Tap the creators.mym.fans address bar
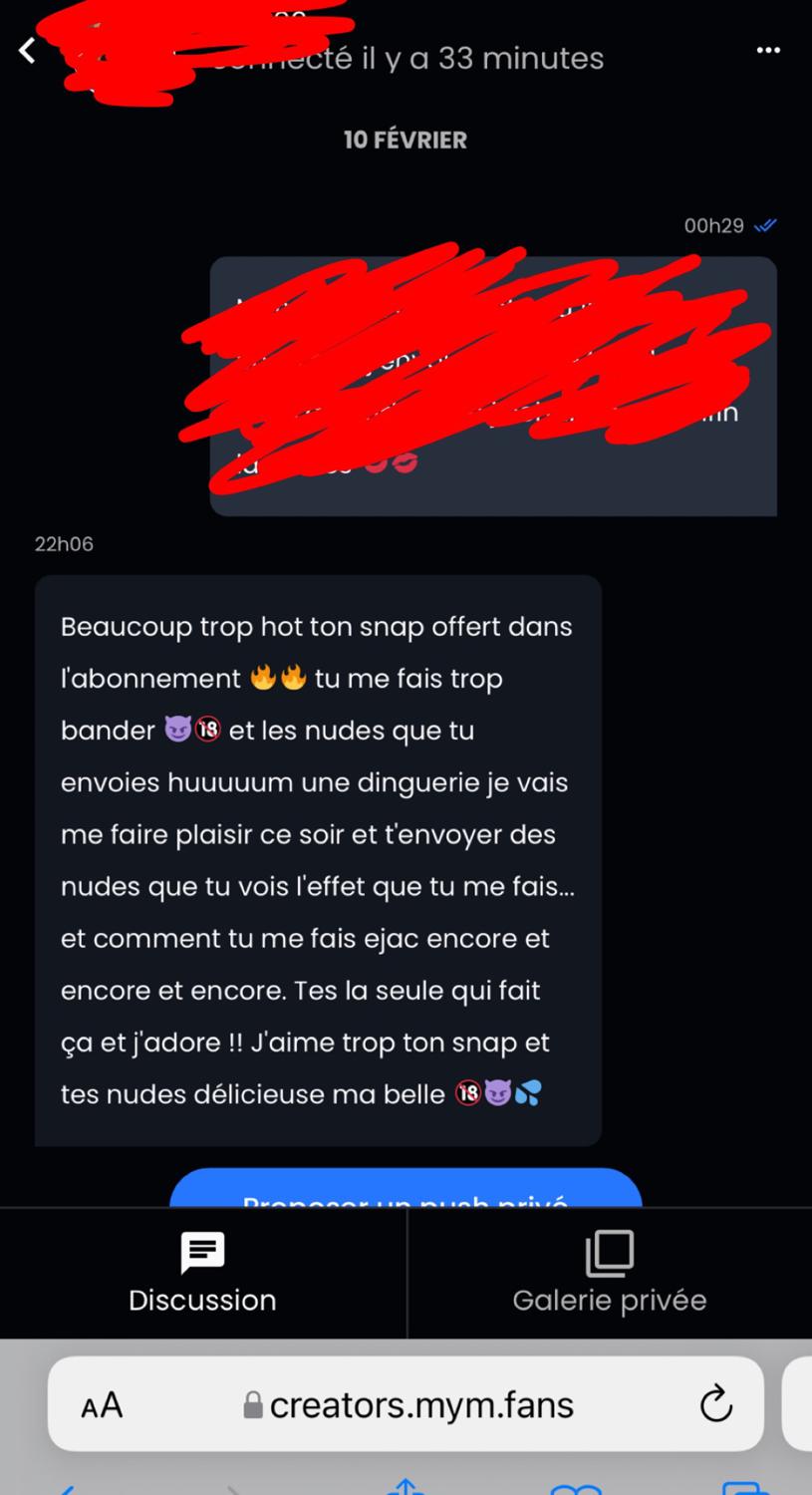The height and width of the screenshot is (1495, 812). point(406,1404)
